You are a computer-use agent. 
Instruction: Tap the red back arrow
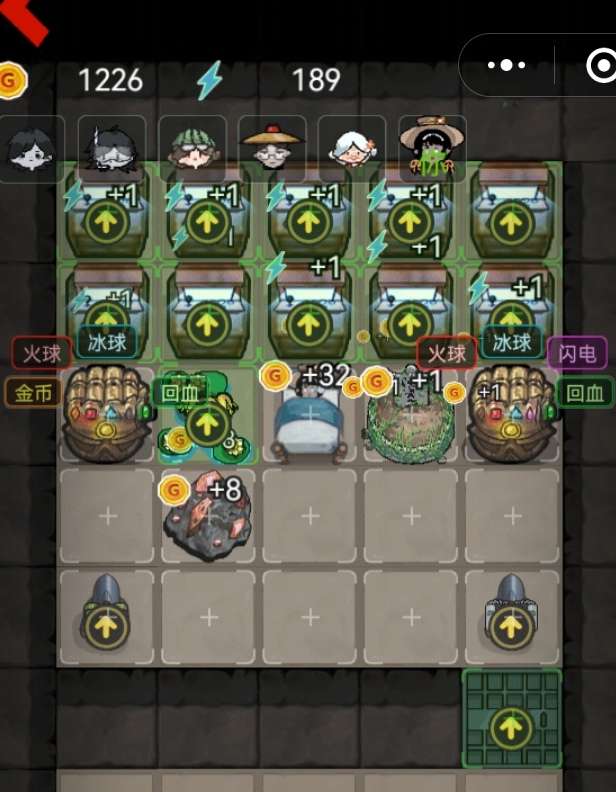[27, 22]
